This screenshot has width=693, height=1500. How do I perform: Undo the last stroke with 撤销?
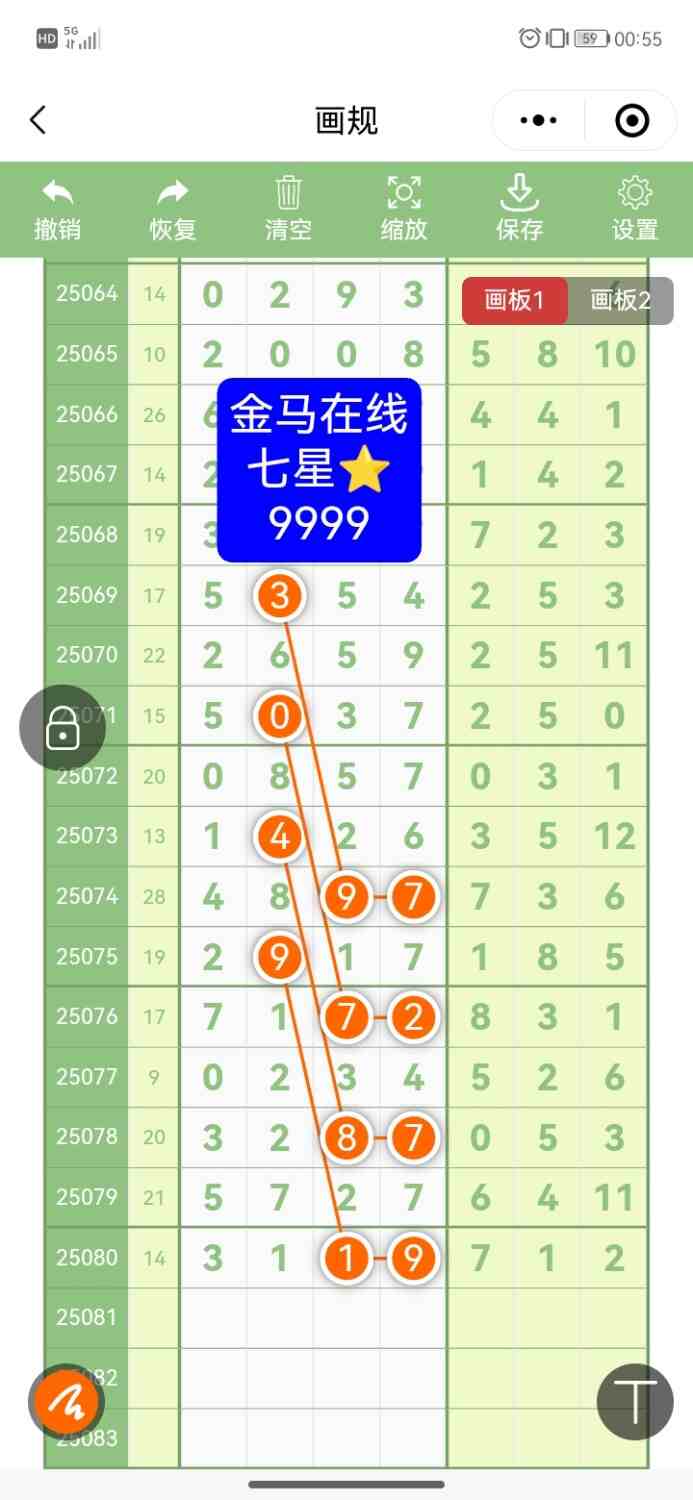click(x=58, y=209)
